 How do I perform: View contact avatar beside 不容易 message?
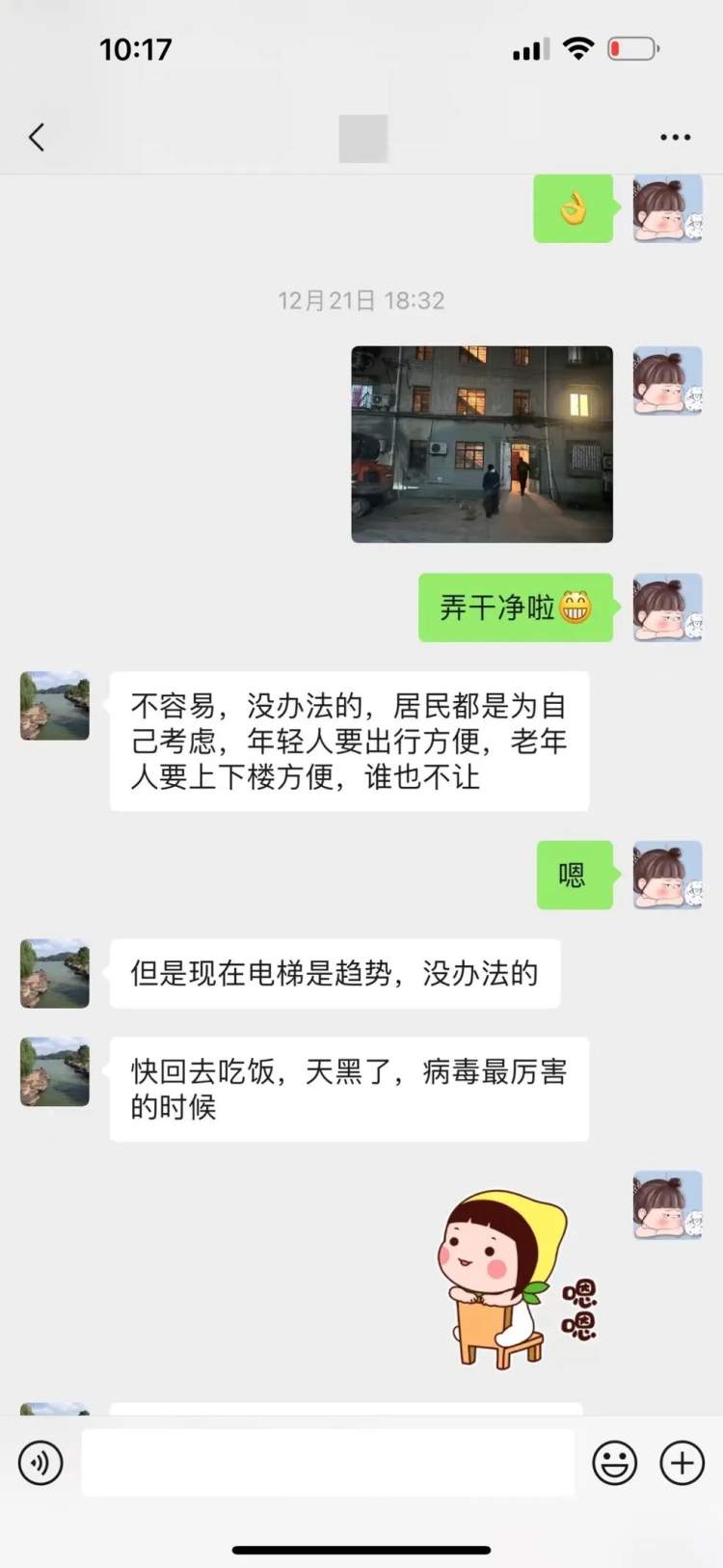[x=55, y=706]
